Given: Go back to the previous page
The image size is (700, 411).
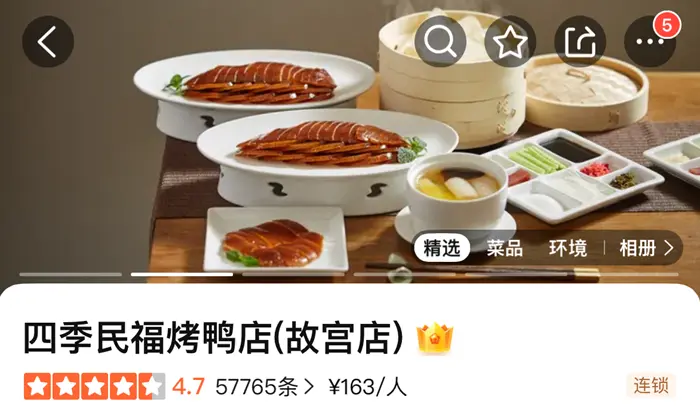Looking at the screenshot, I should pyautogui.click(x=47, y=42).
